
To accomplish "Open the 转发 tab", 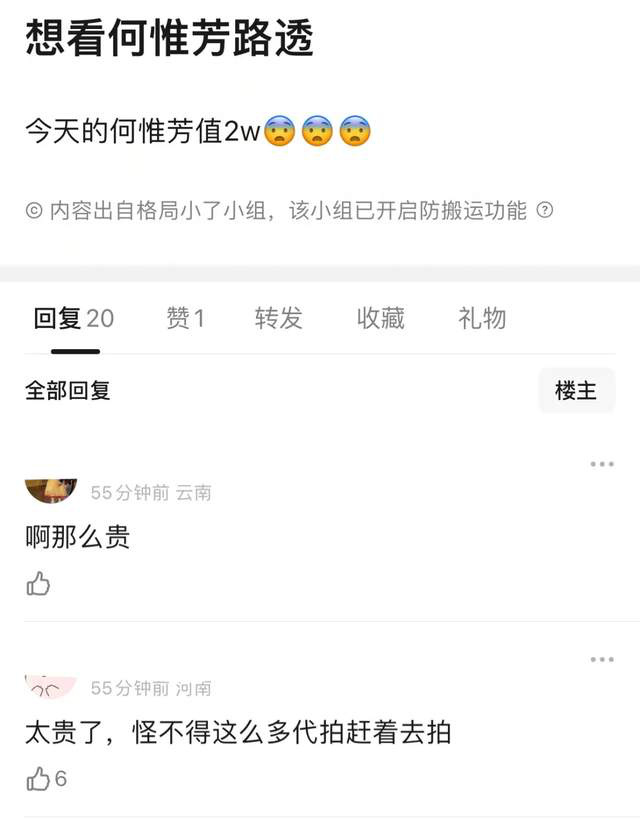I will [278, 319].
